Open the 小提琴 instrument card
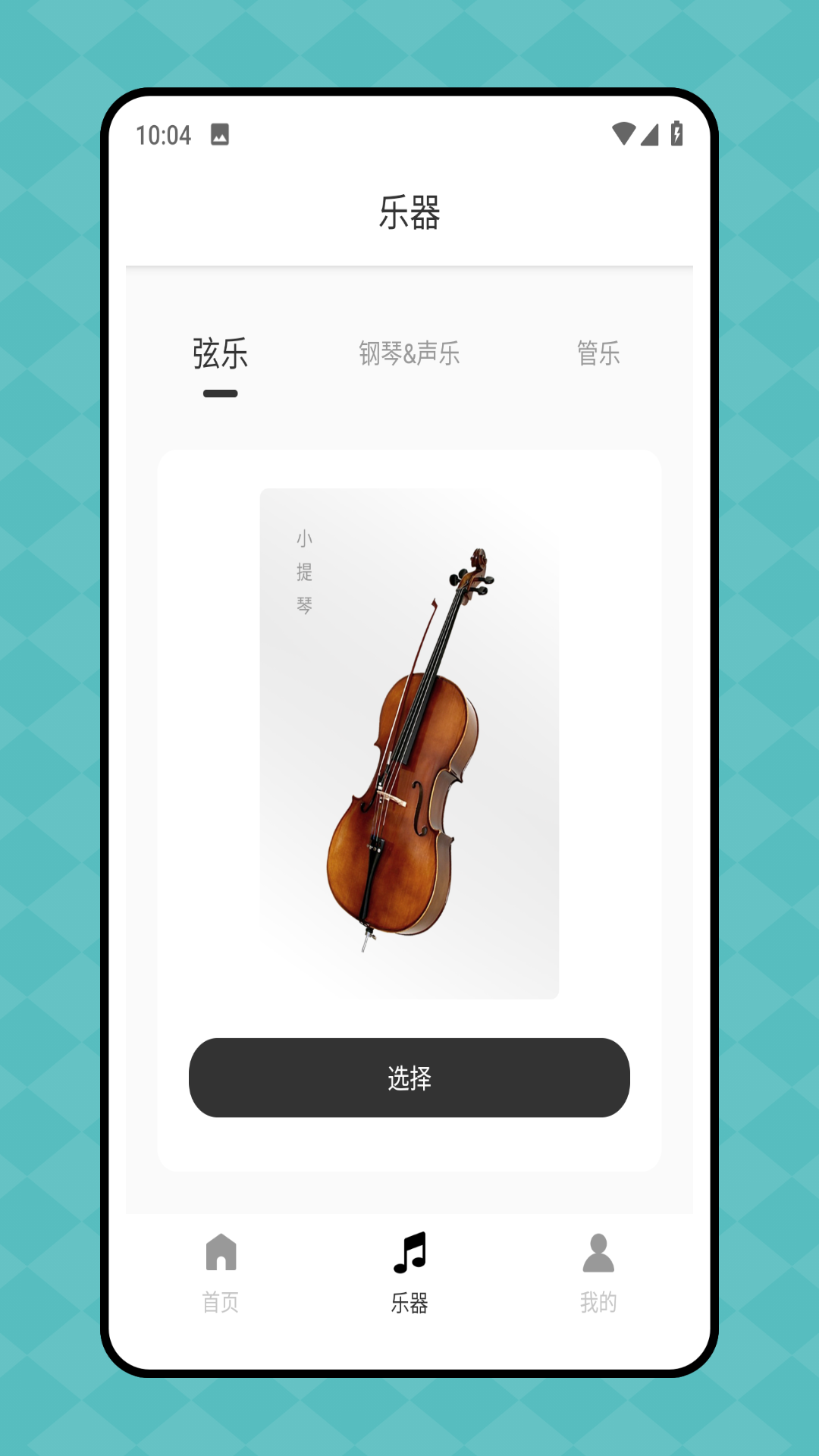This screenshot has height=1456, width=819. coord(409,743)
